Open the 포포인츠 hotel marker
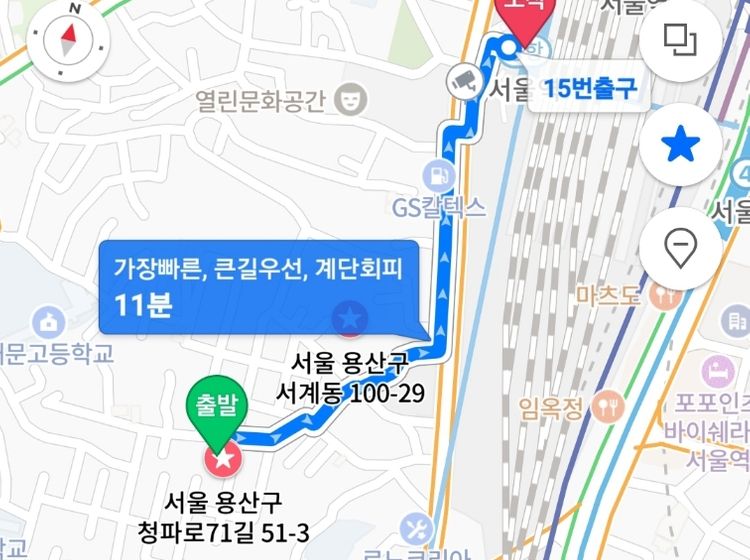The image size is (750, 560). click(718, 372)
